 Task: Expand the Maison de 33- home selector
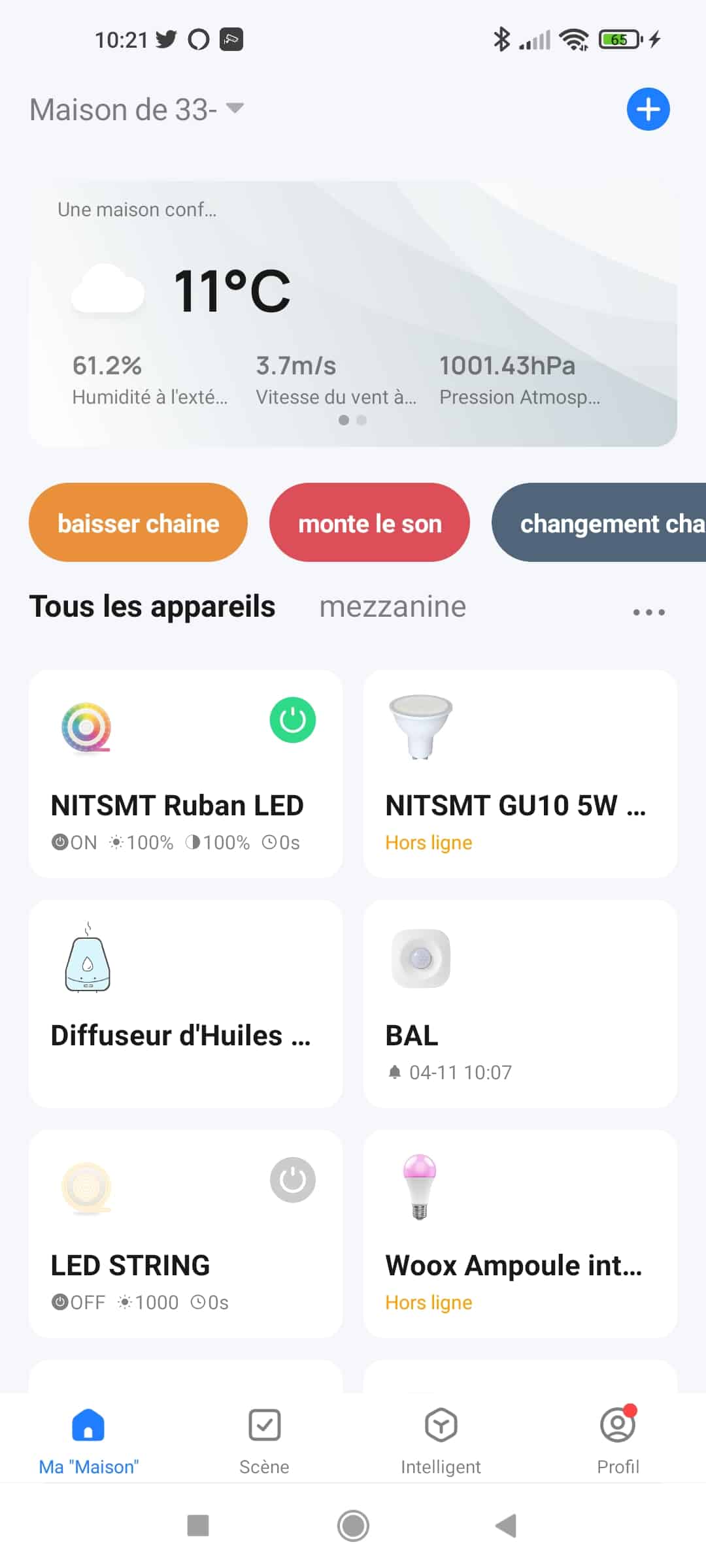point(137,109)
